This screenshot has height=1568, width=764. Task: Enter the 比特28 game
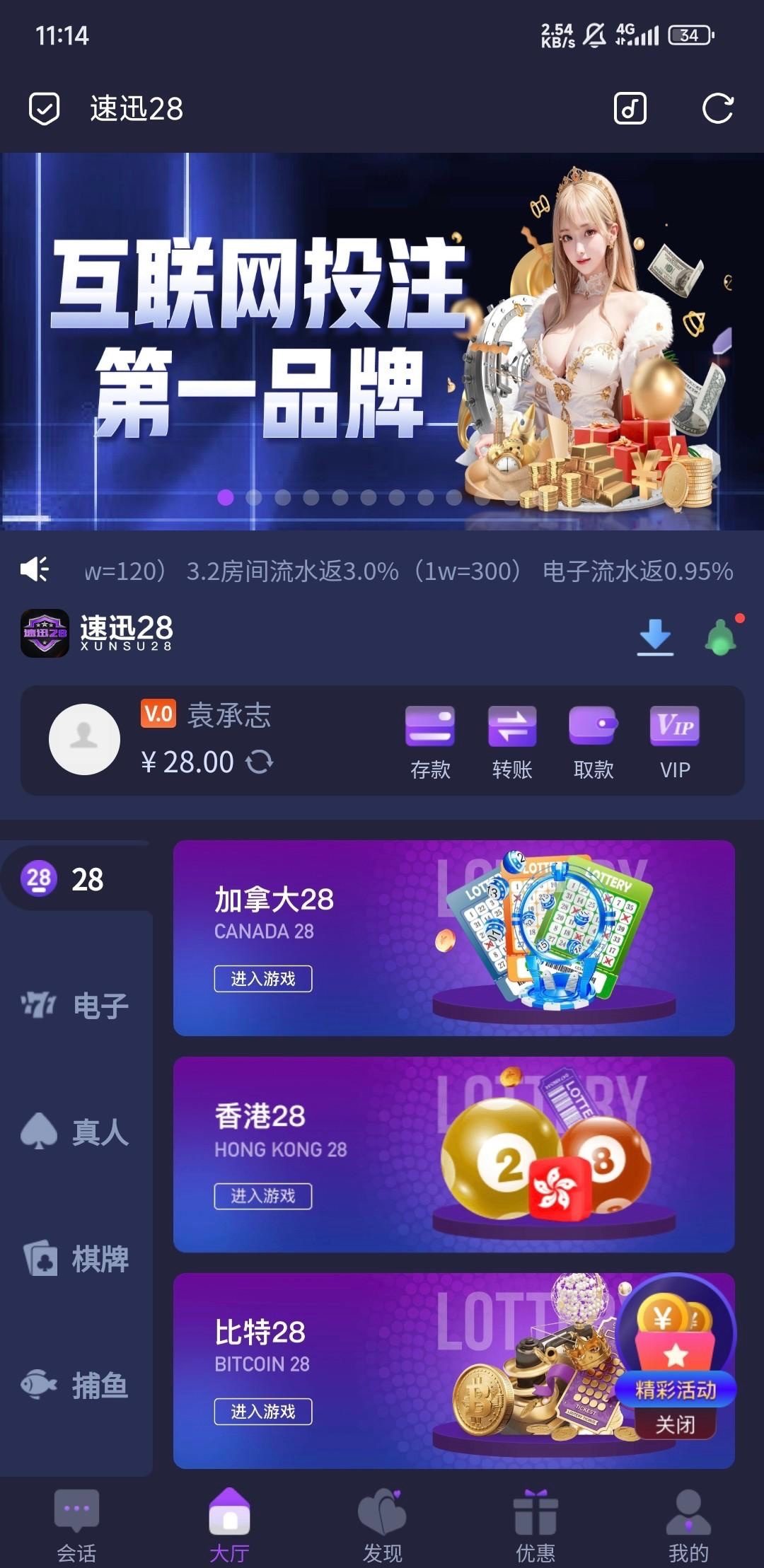(x=263, y=1412)
